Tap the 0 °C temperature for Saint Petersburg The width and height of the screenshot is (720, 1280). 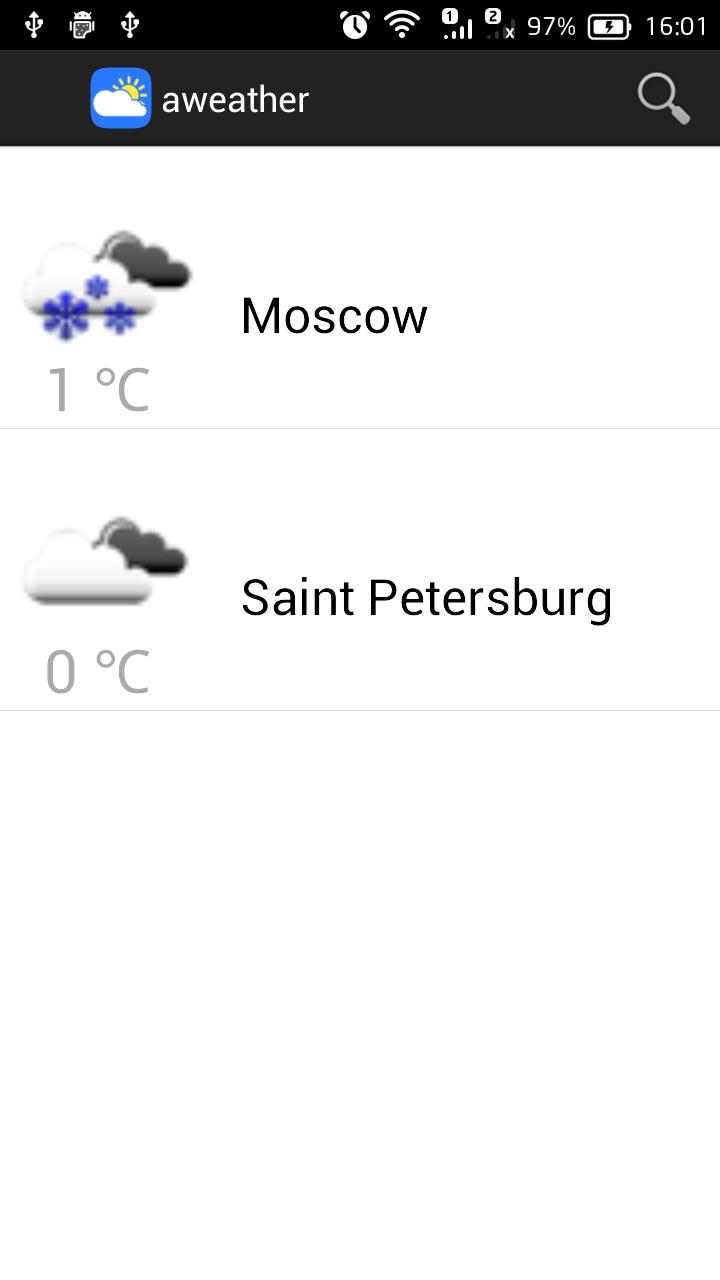pyautogui.click(x=99, y=672)
